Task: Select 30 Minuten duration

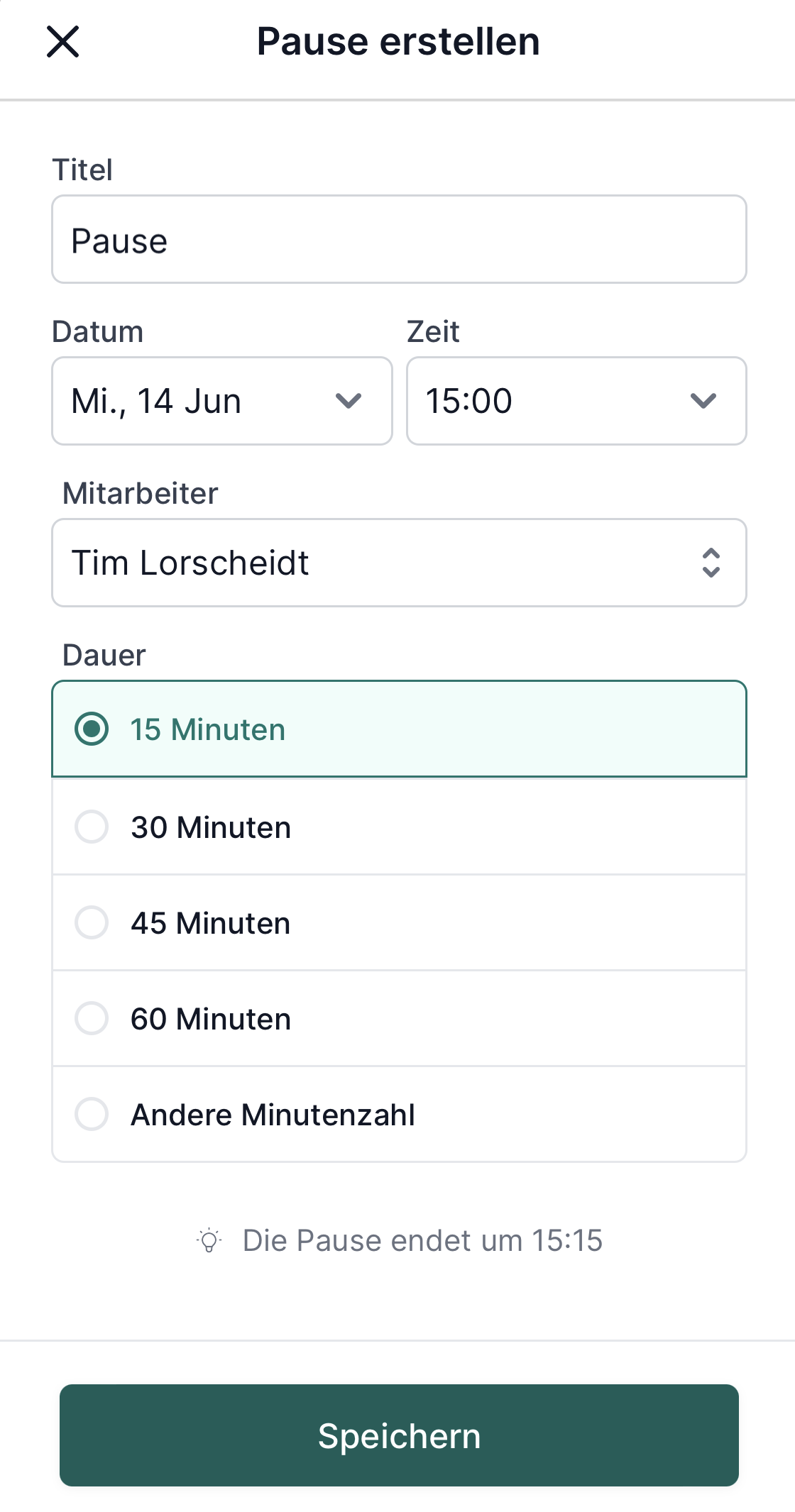Action: pos(399,827)
